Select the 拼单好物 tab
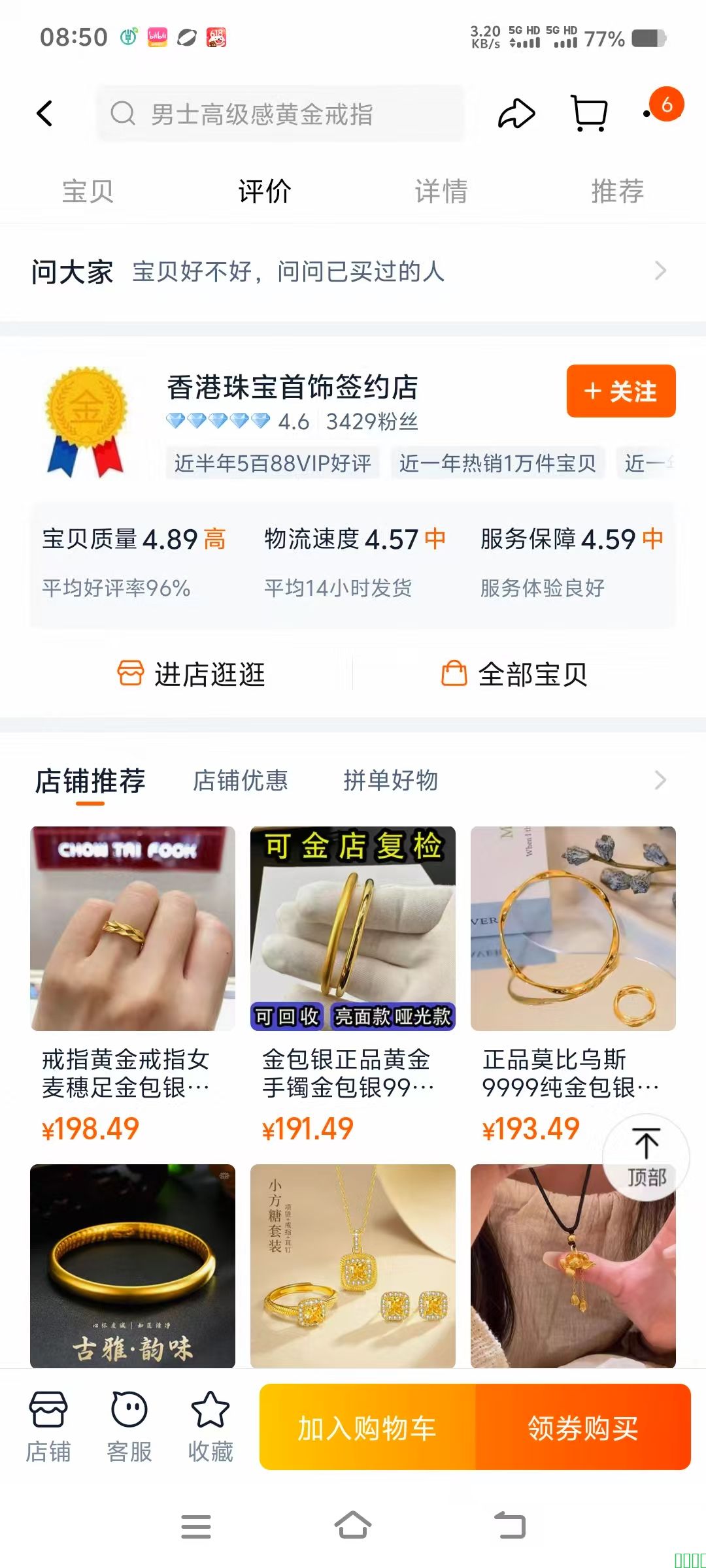This screenshot has height=1568, width=706. [x=390, y=780]
